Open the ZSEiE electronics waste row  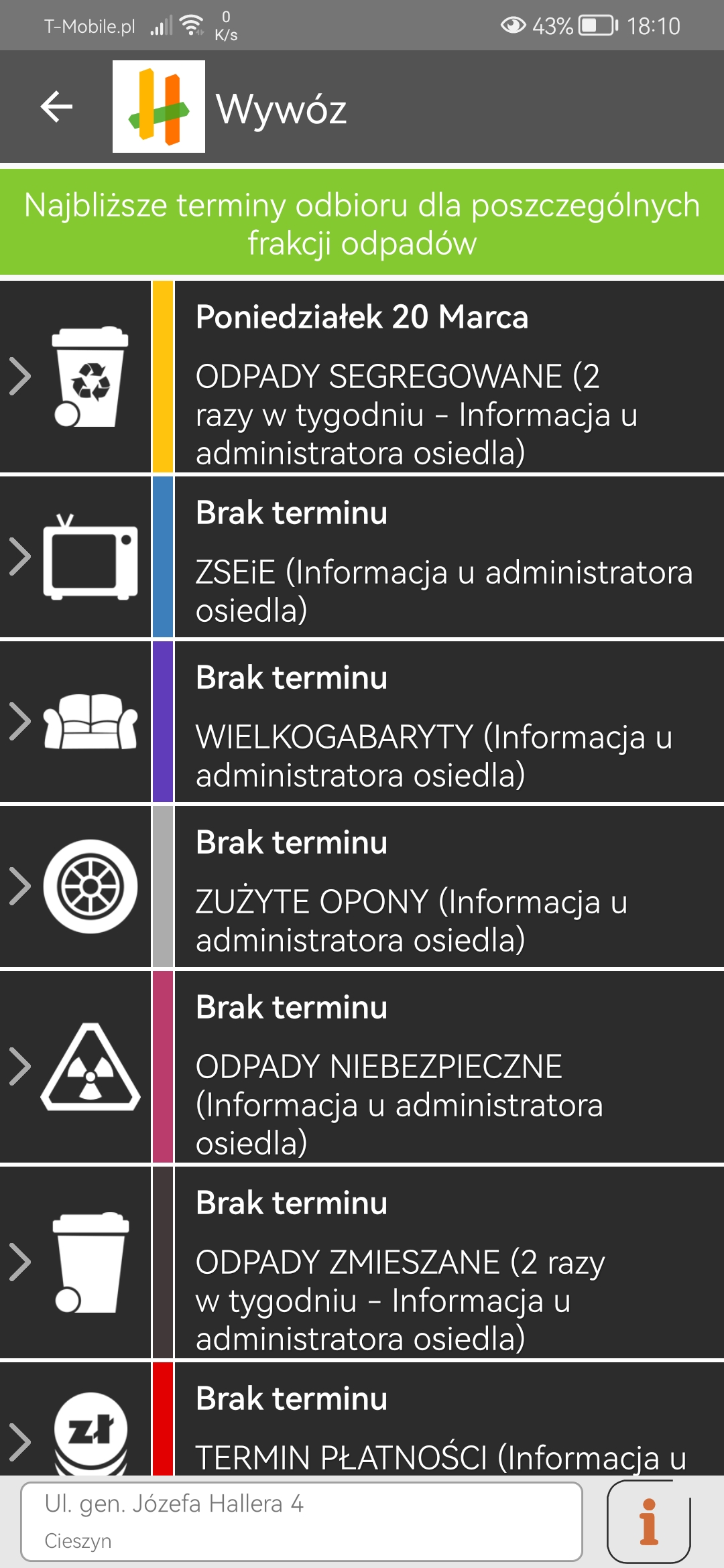point(362,557)
